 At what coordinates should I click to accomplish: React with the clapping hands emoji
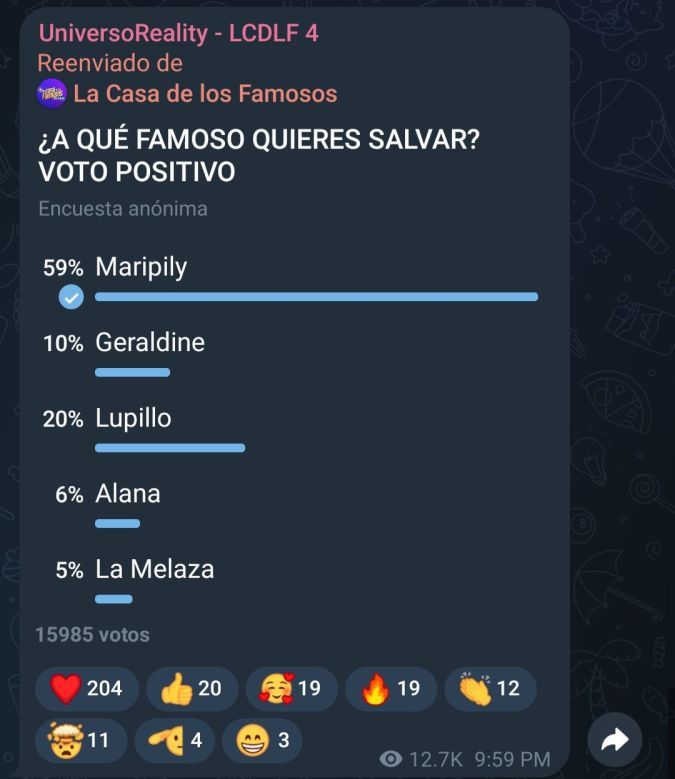click(x=490, y=688)
